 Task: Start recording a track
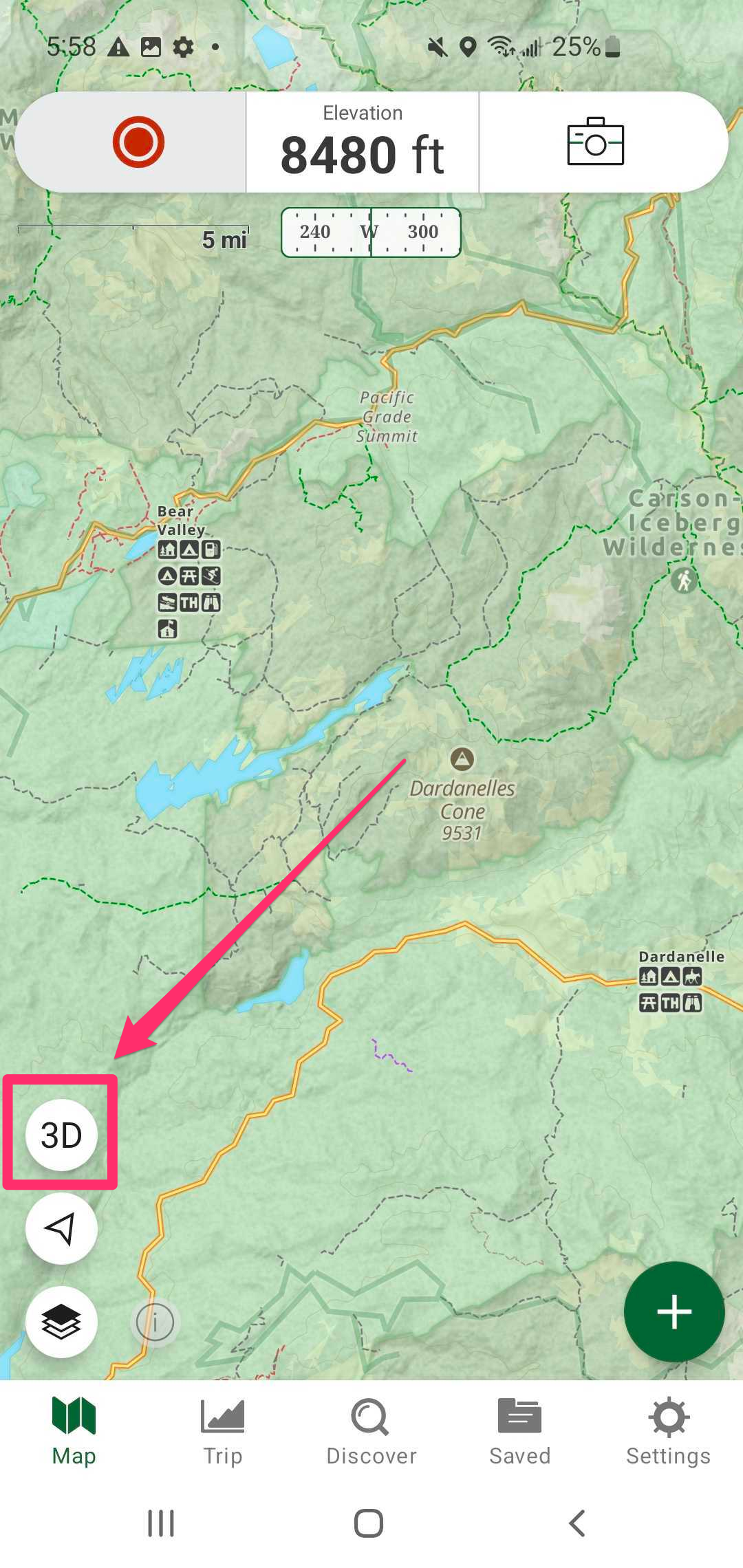(138, 142)
